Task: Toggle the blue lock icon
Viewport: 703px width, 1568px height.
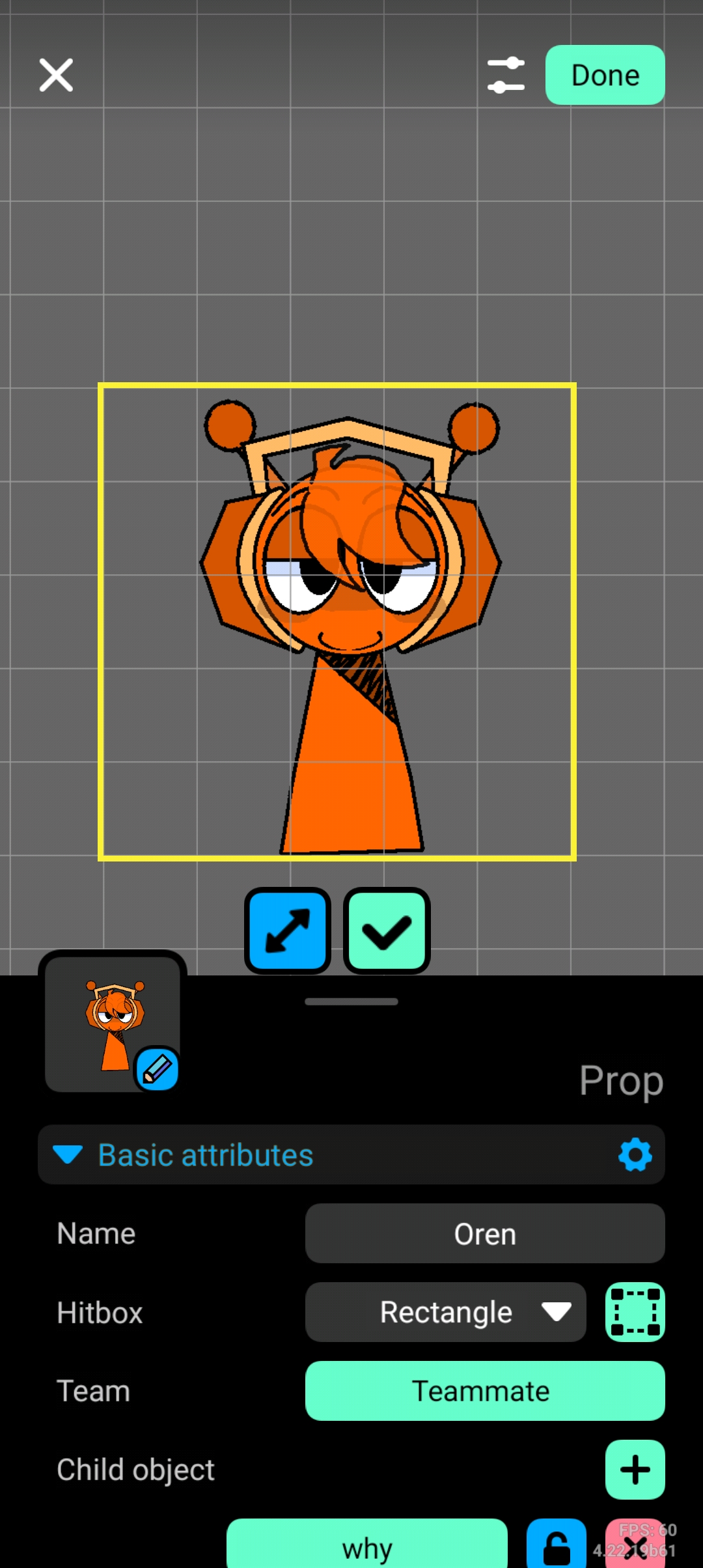Action: pyautogui.click(x=556, y=1547)
